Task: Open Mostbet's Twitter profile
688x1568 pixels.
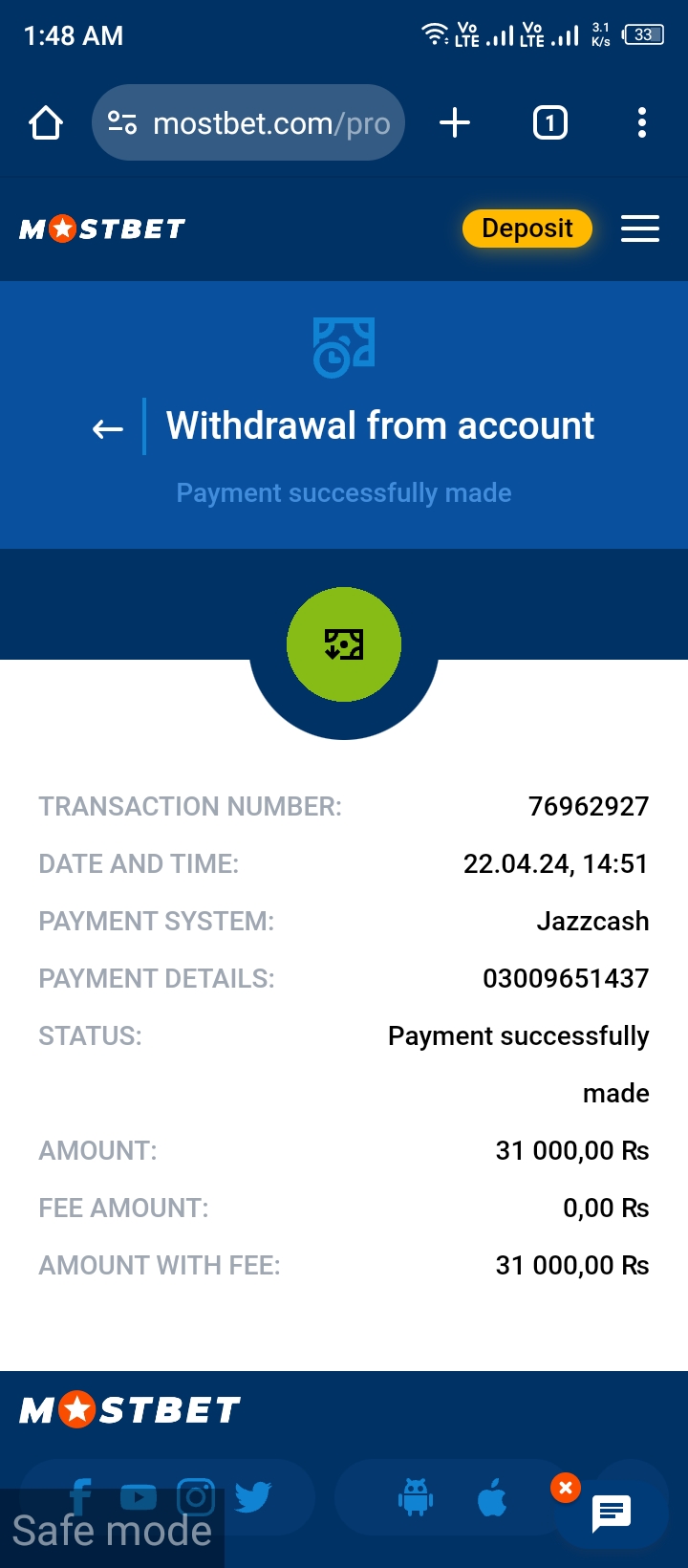Action: coord(253,1497)
